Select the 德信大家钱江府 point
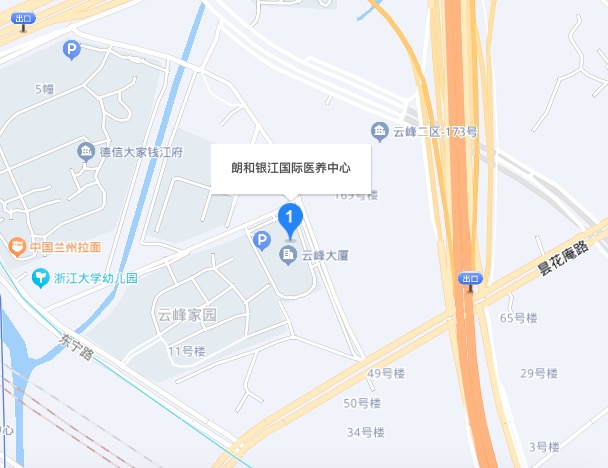 click(x=87, y=152)
